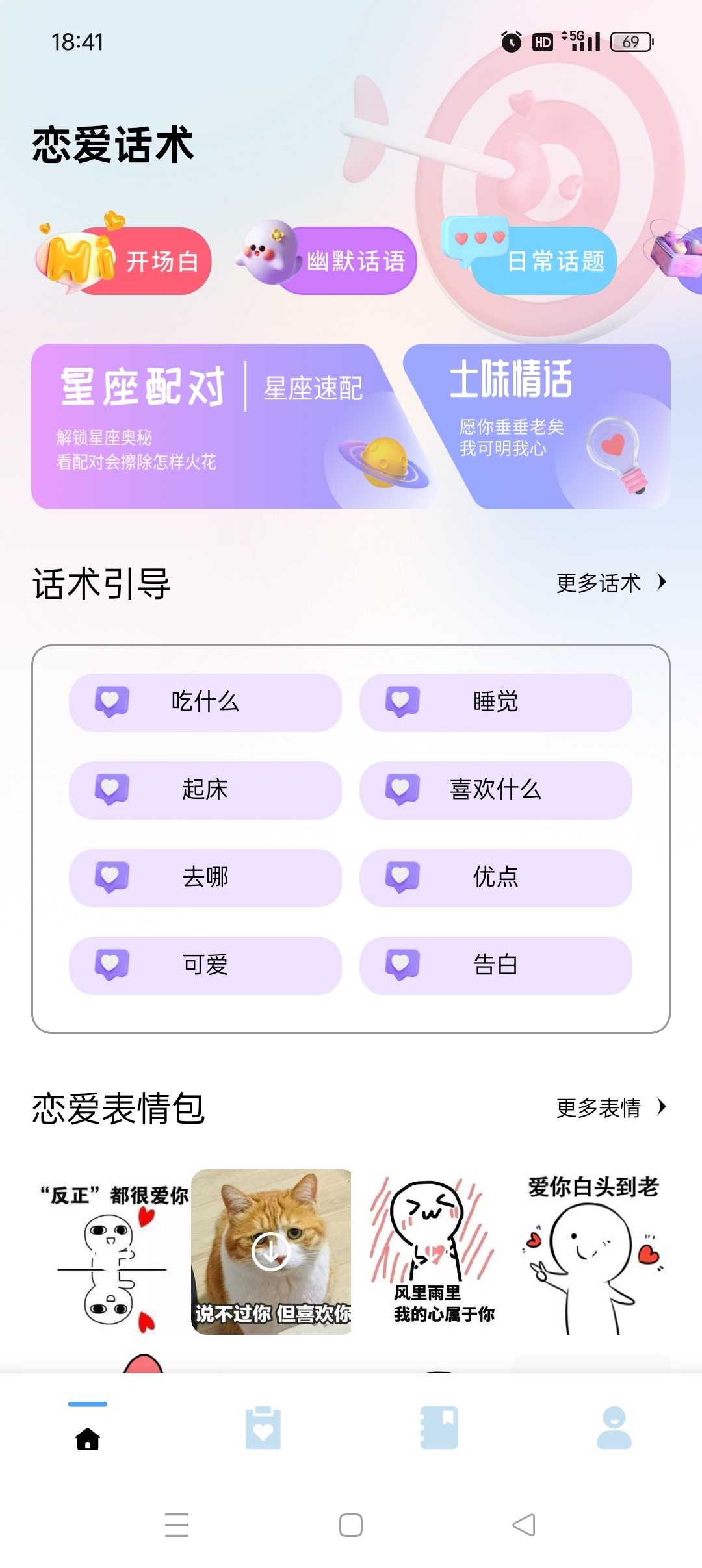Viewport: 702px width, 1568px height.
Task: Switch to the clipboard heart tab
Action: tap(263, 1428)
